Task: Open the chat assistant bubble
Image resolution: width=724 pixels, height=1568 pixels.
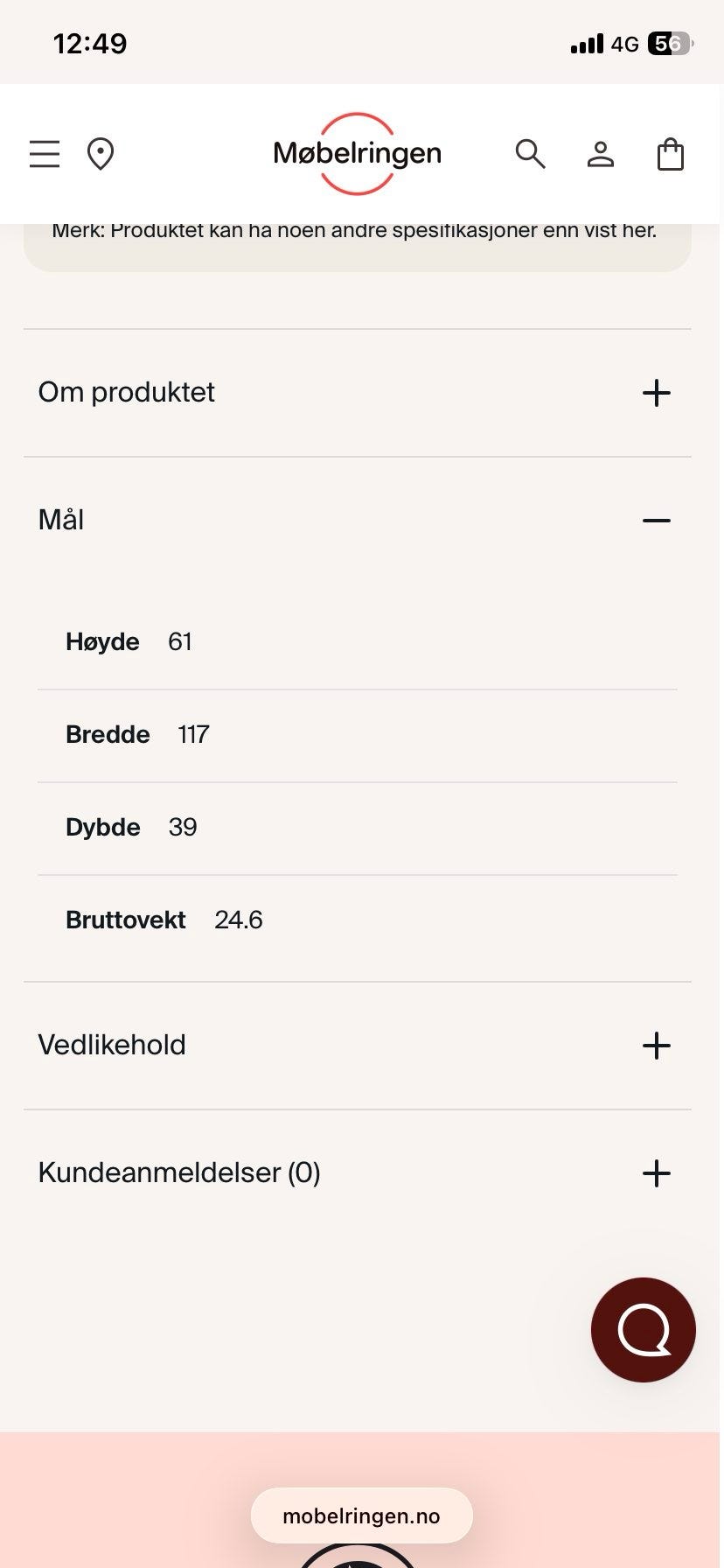Action: tap(643, 1329)
